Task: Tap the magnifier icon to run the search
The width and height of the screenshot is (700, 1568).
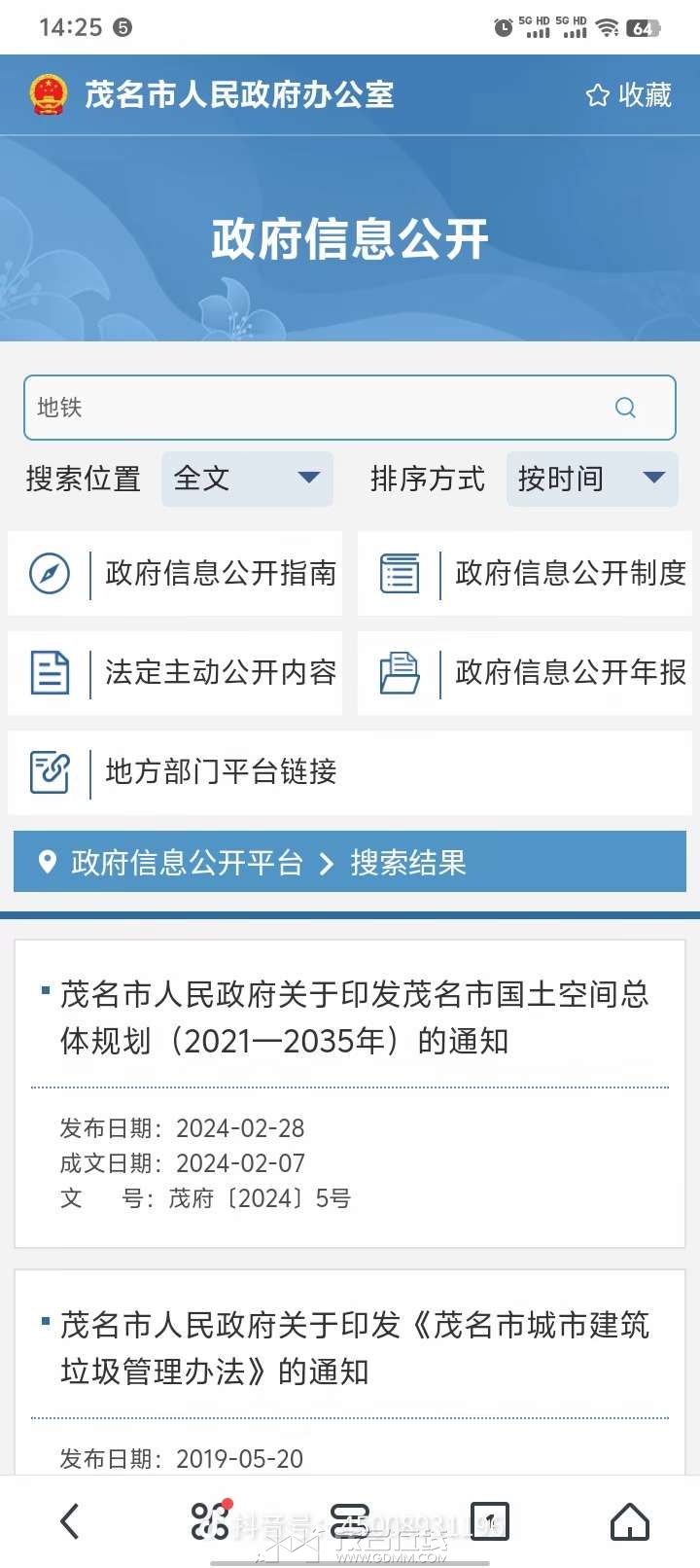Action: pos(625,408)
